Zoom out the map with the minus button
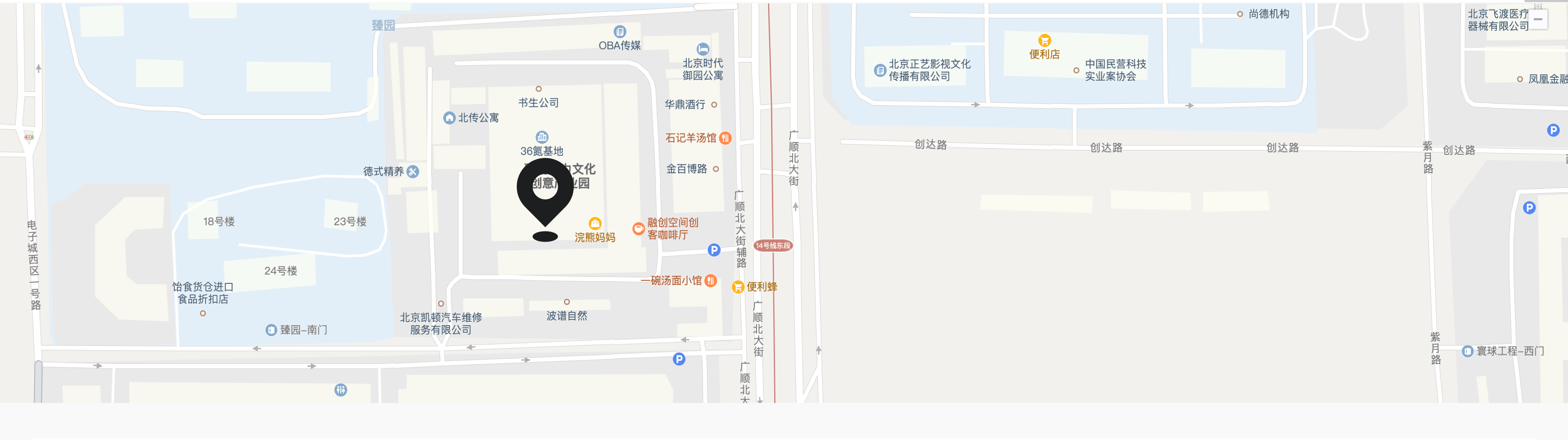The width and height of the screenshot is (1568, 440). click(x=1537, y=20)
